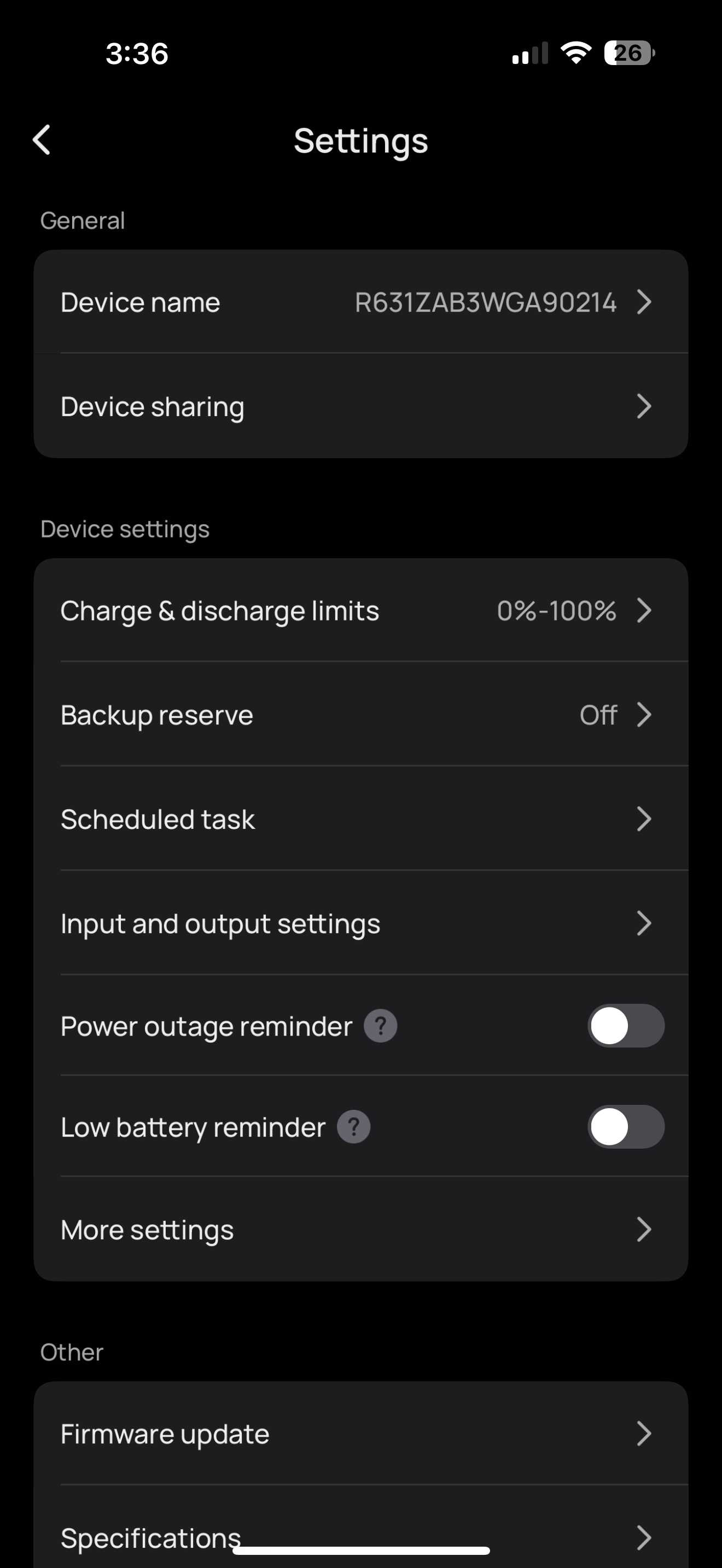This screenshot has height=1568, width=722.
Task: Turn on Low battery reminder
Action: 625,1127
